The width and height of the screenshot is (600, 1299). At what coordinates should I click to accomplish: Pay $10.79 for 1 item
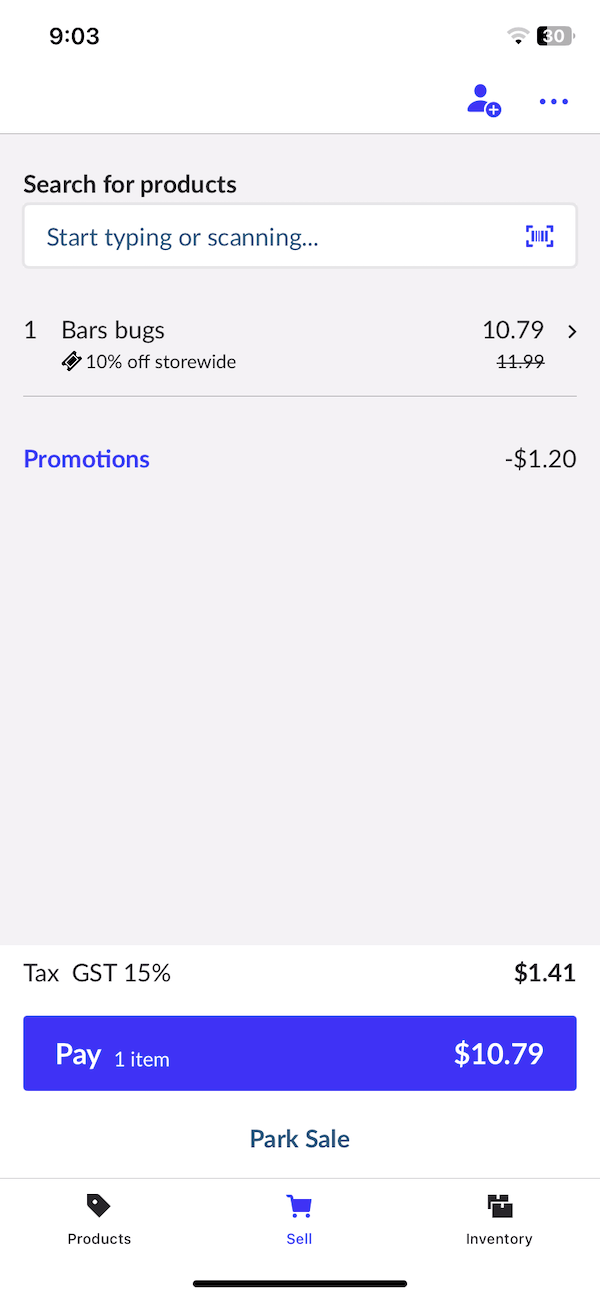click(x=300, y=1053)
